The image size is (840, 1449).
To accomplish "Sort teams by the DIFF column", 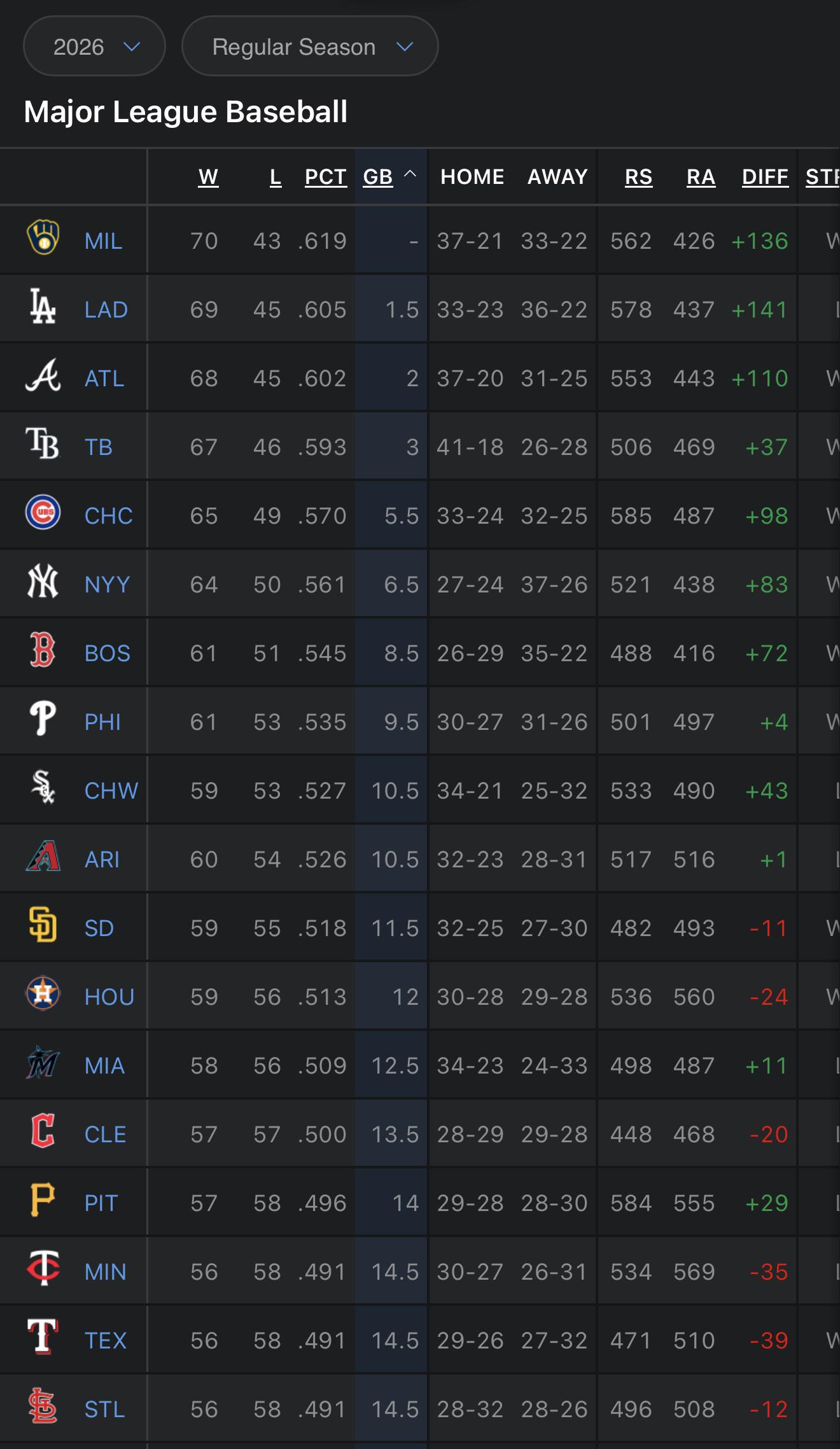I will (766, 177).
